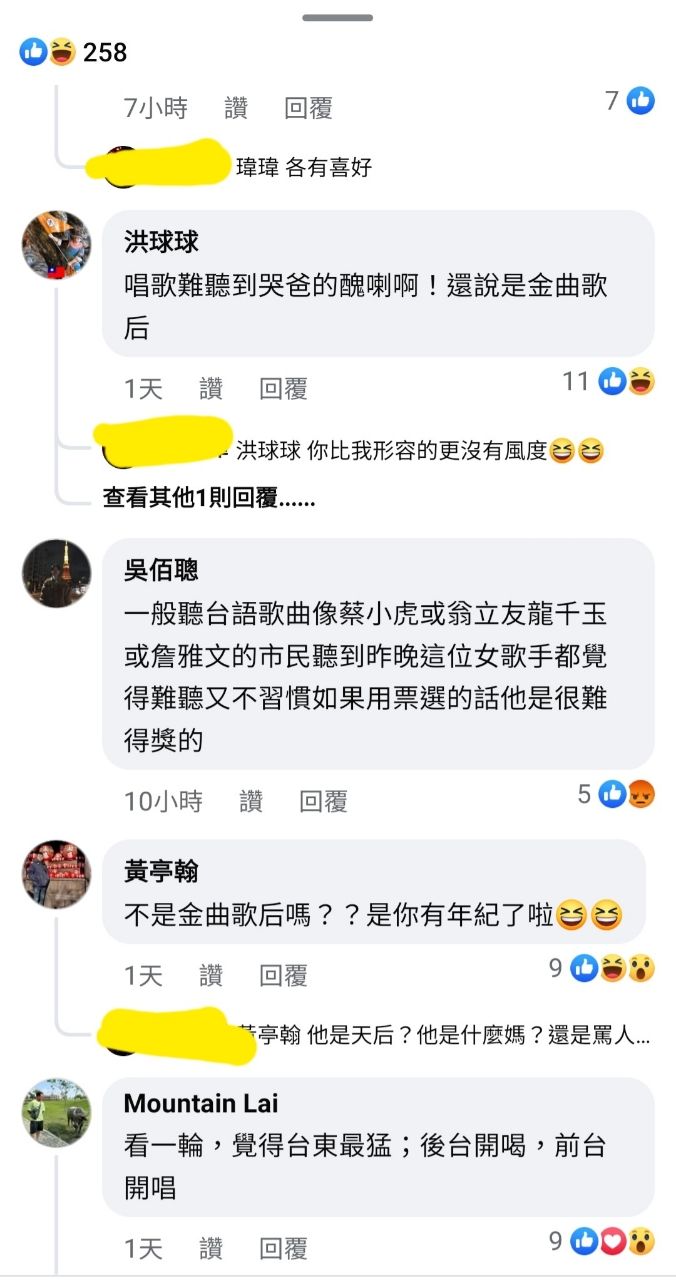Tap 讚 on the 7小時 comment
The width and height of the screenshot is (676, 1280).
click(x=236, y=108)
